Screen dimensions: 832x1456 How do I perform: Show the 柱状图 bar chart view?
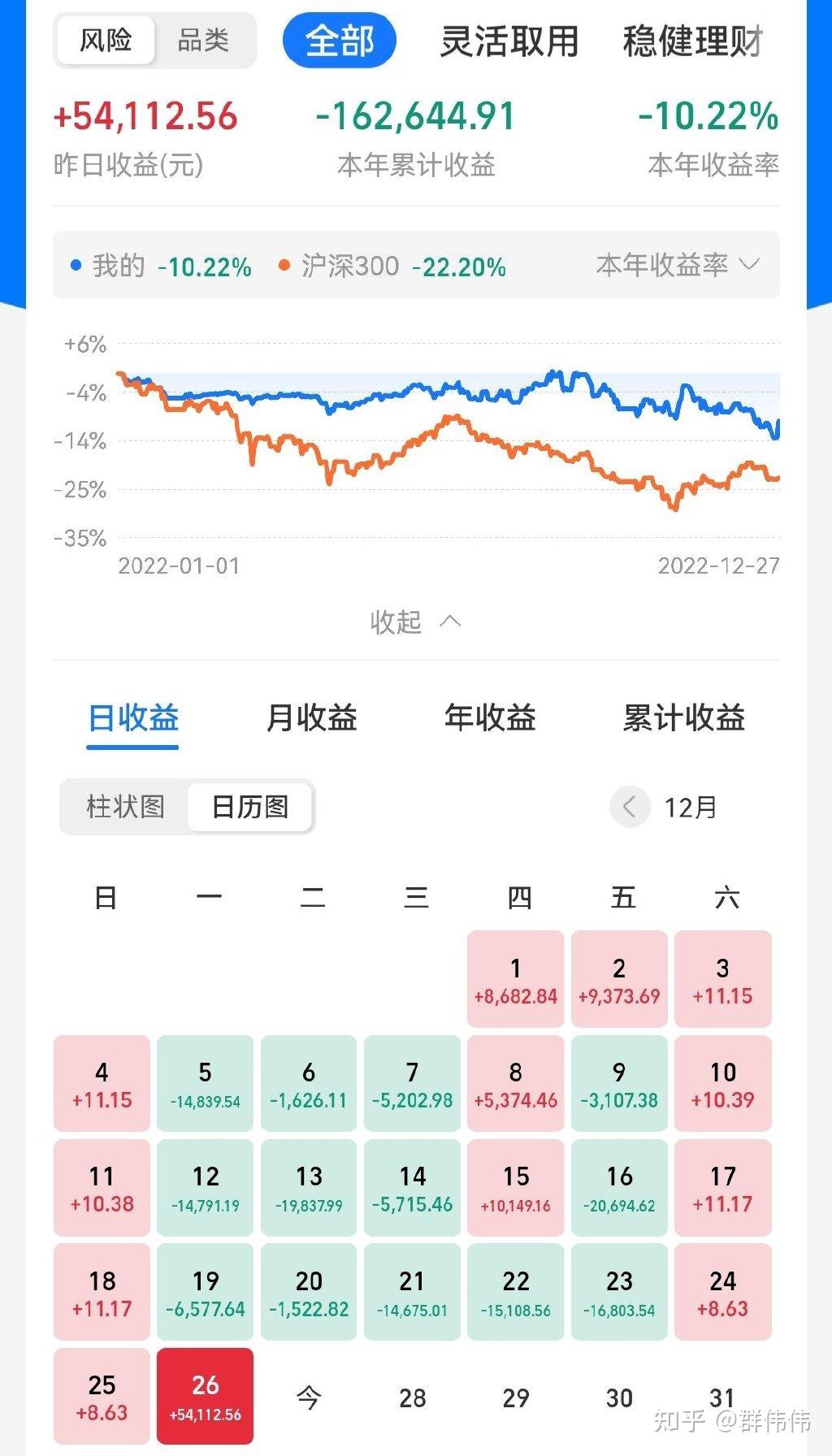(125, 807)
